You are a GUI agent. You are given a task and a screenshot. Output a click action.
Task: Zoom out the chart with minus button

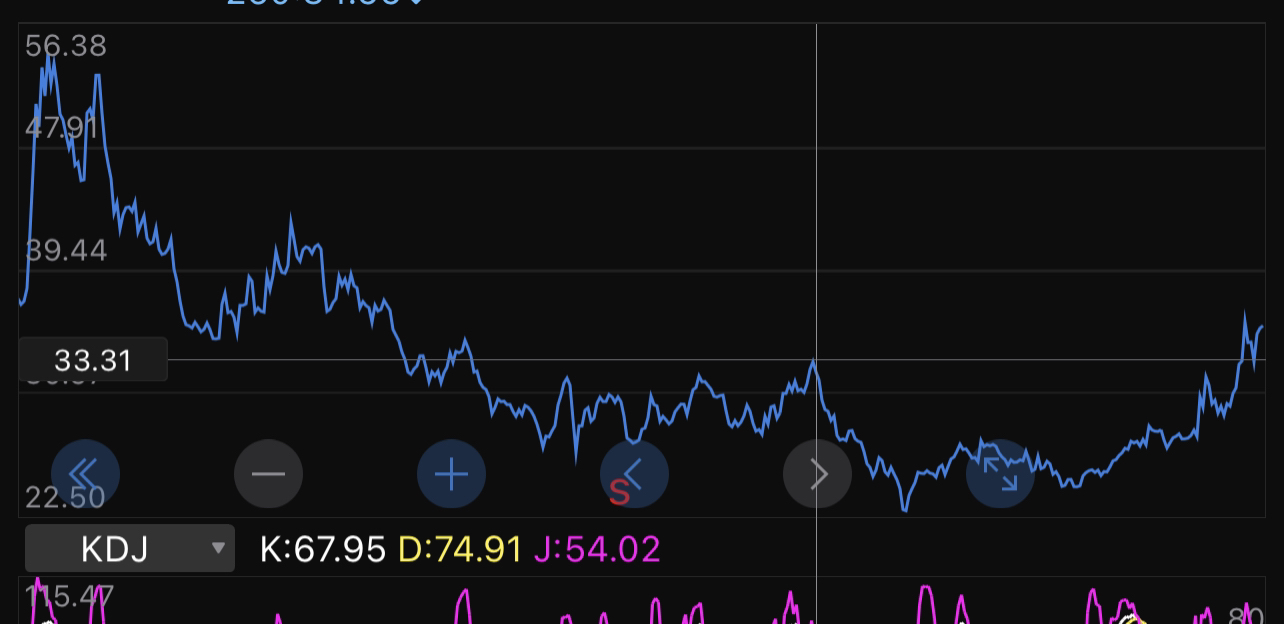[268, 474]
